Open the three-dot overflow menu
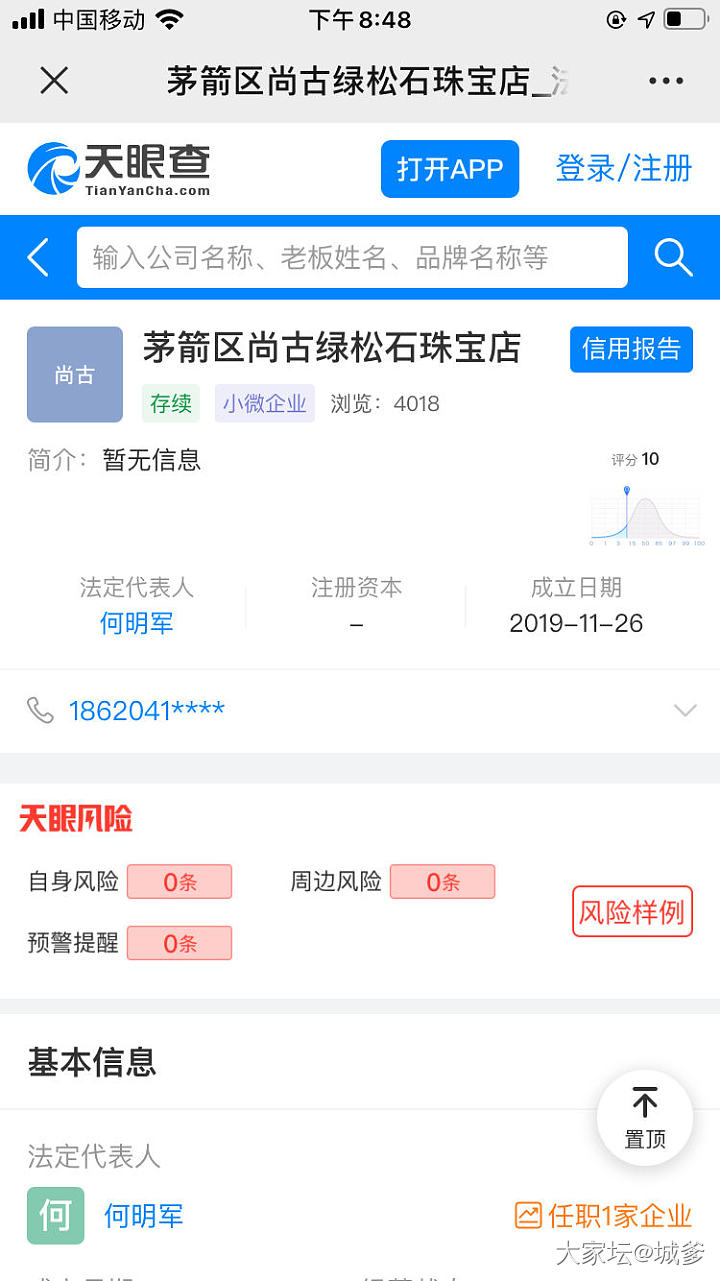The height and width of the screenshot is (1281, 720). click(x=665, y=81)
